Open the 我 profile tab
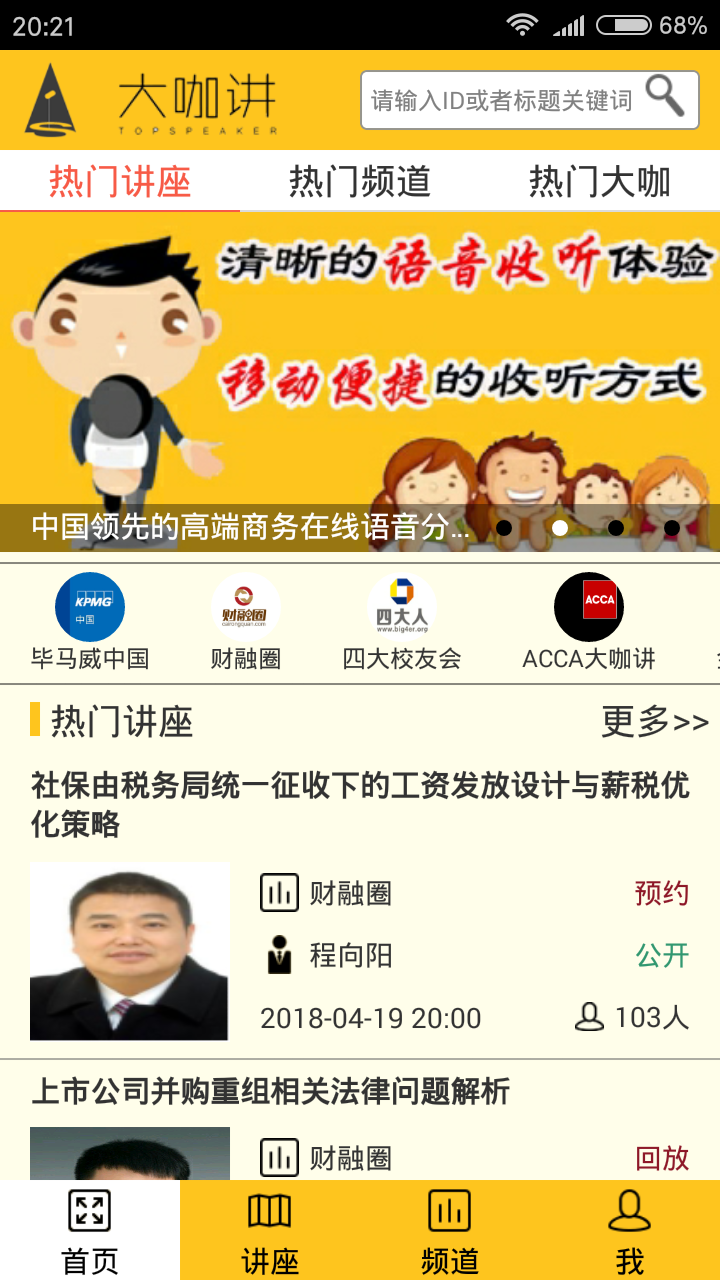The image size is (720, 1280). pyautogui.click(x=630, y=1230)
